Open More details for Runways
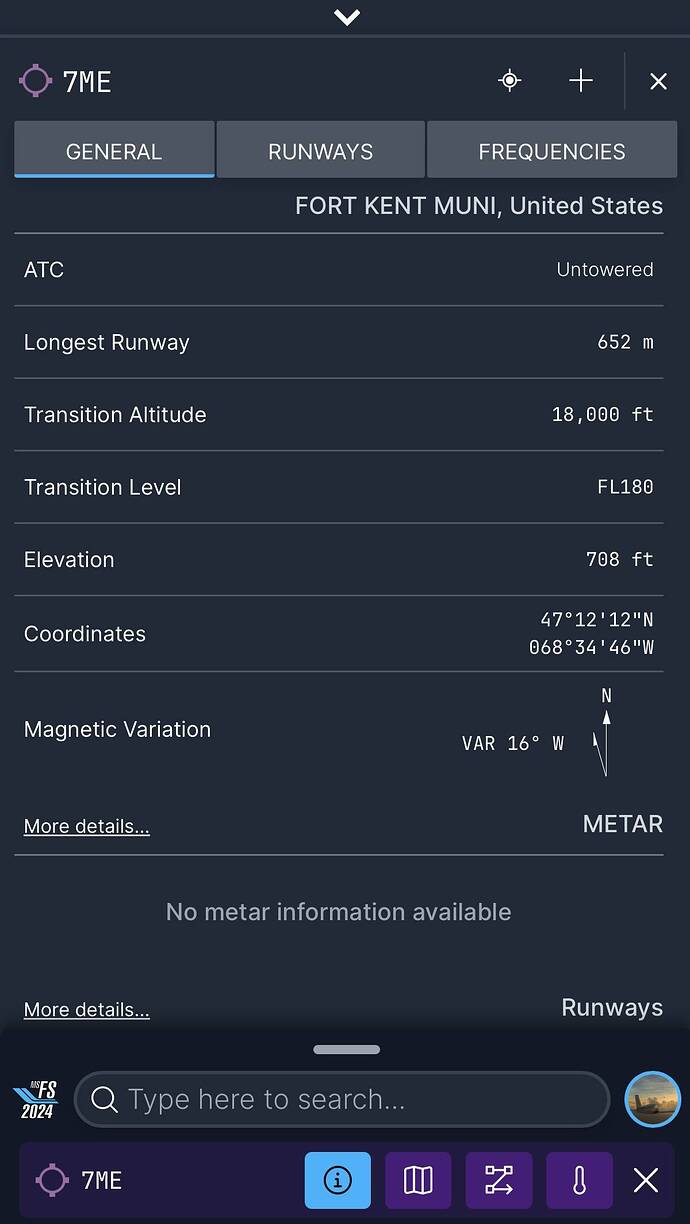The image size is (690, 1224). 87,1010
